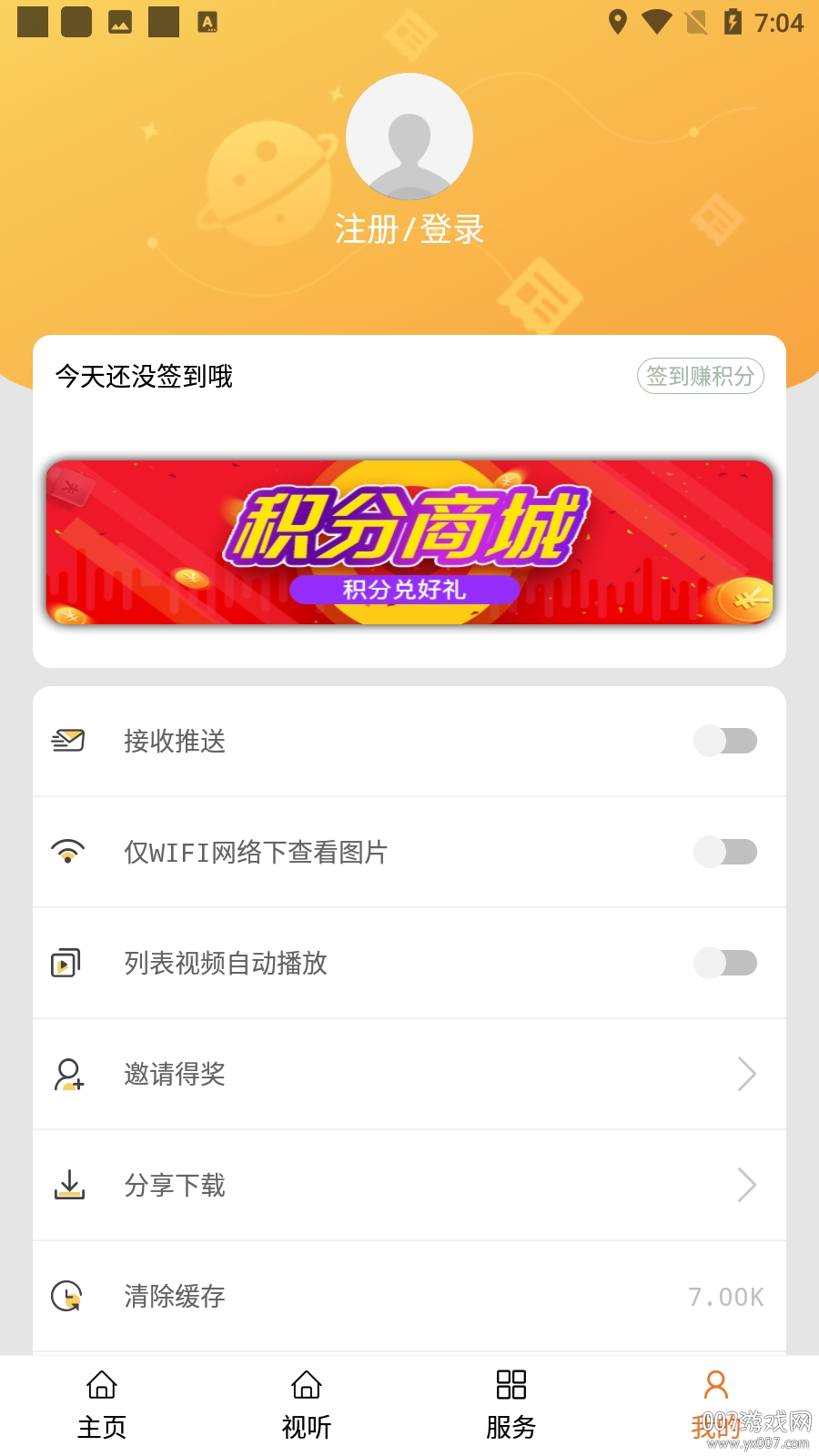
Task: Open 注册/登录 sign-in link
Action: pyautogui.click(x=409, y=229)
